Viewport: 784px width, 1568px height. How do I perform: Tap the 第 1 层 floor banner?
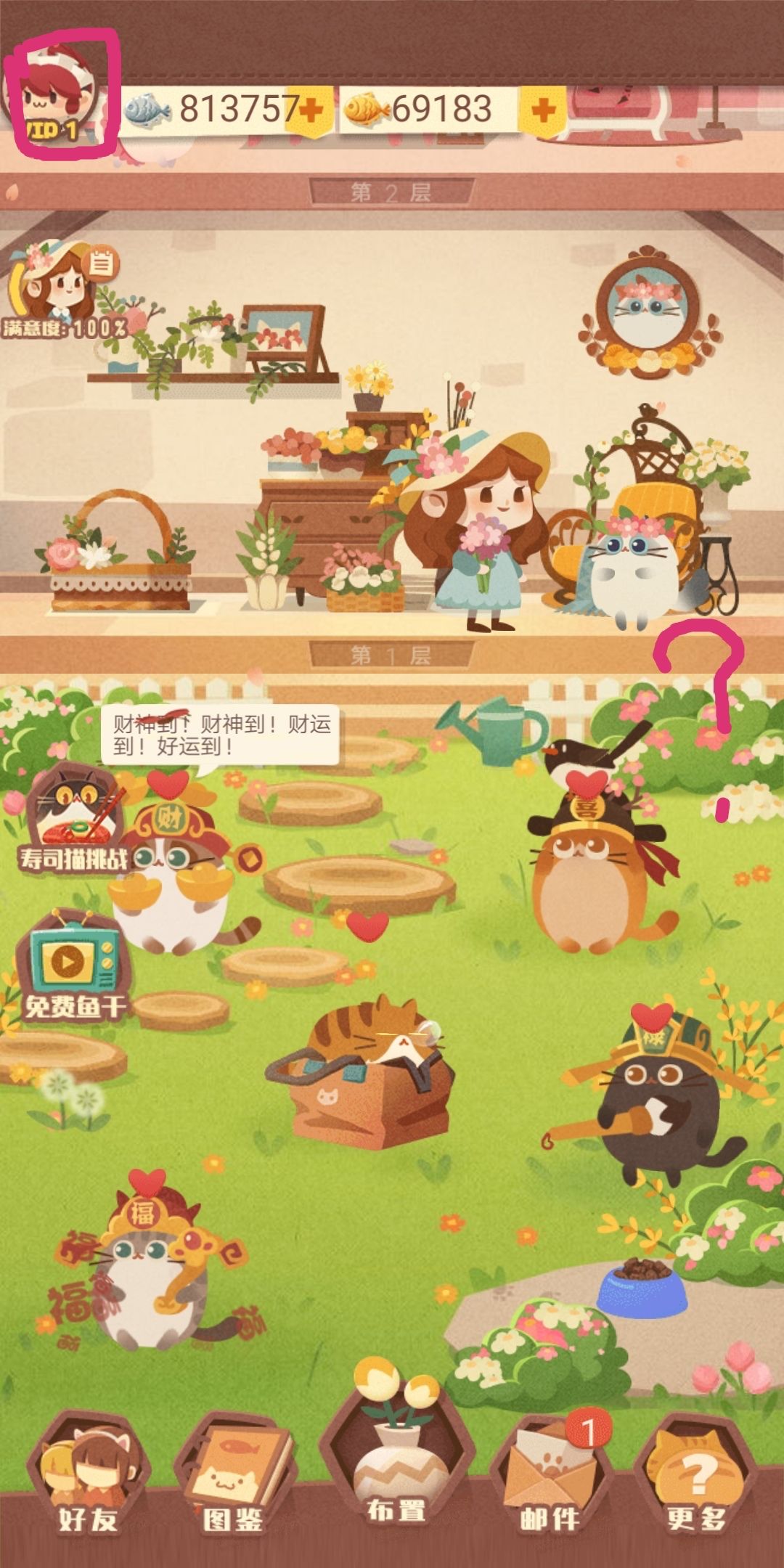[392, 653]
